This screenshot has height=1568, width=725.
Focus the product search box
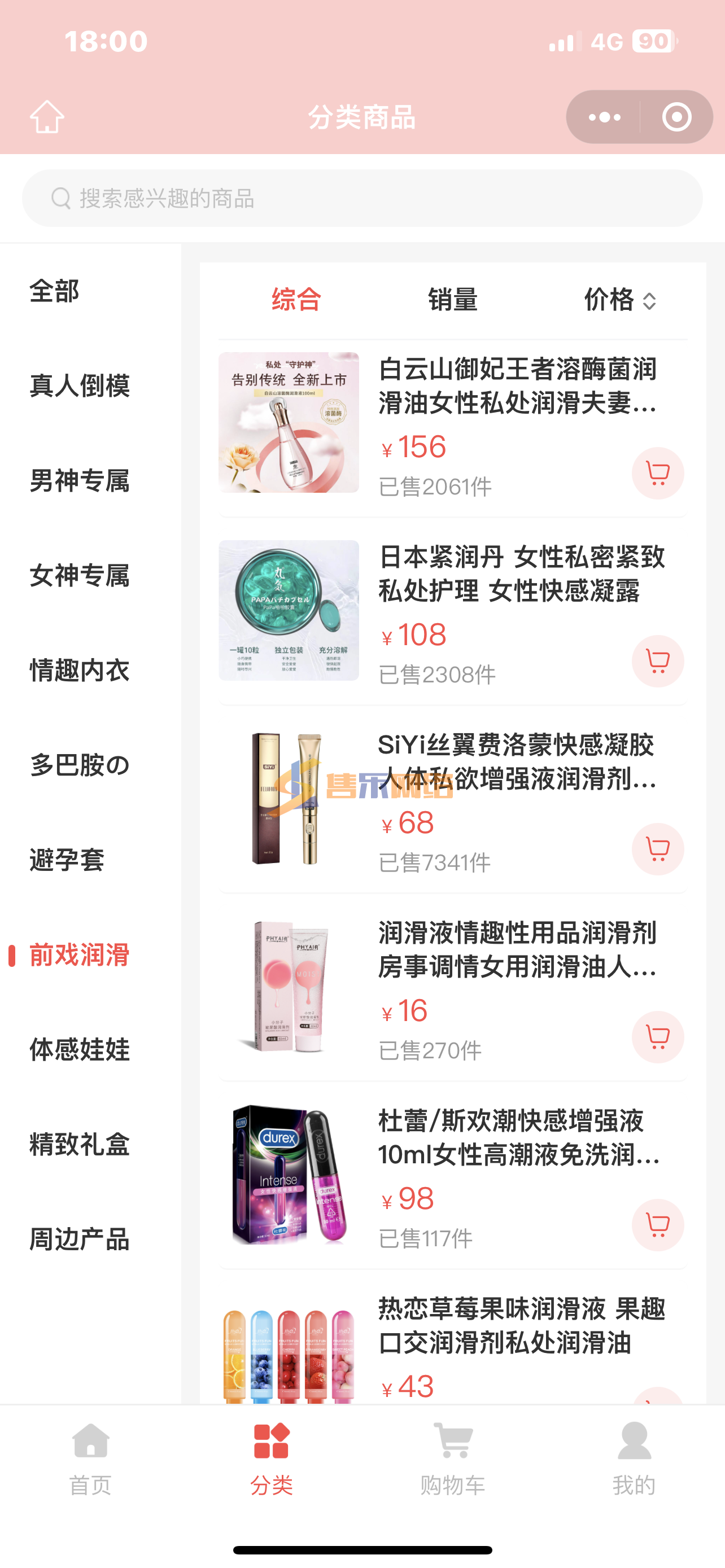point(362,199)
